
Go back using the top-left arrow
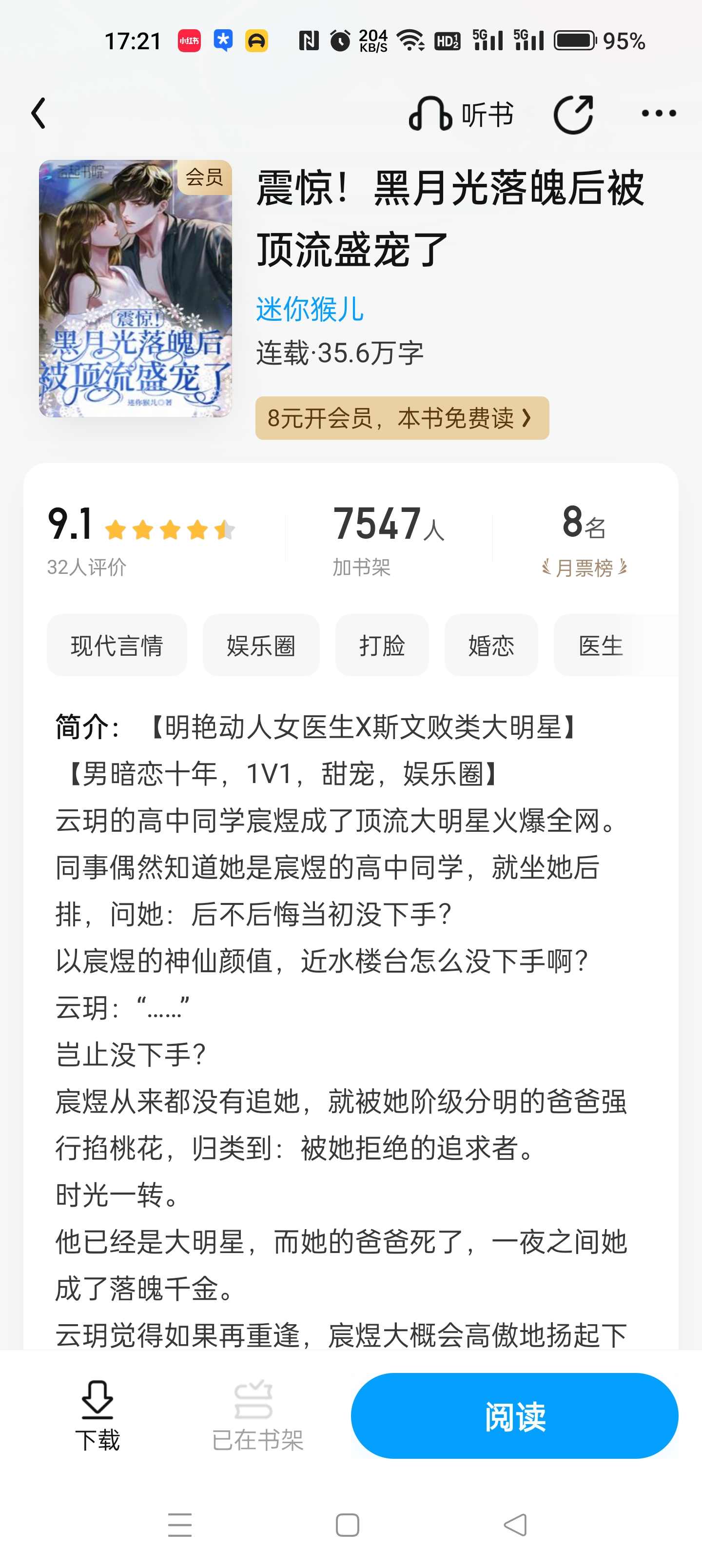(39, 114)
